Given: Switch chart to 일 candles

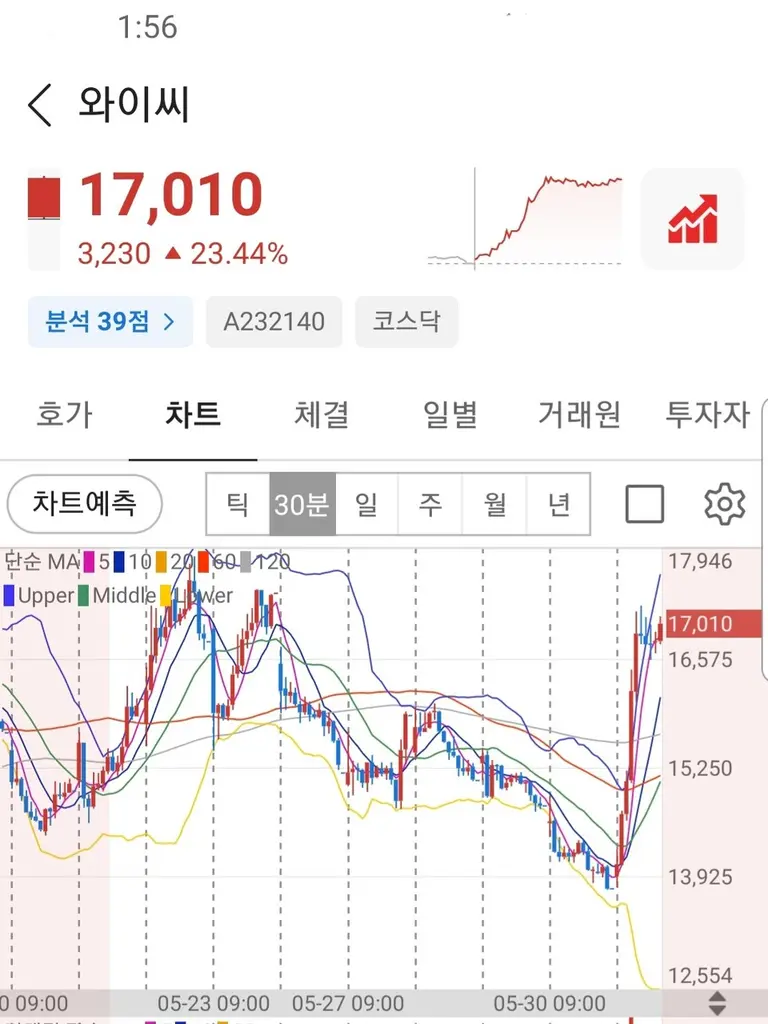Looking at the screenshot, I should pyautogui.click(x=366, y=505).
